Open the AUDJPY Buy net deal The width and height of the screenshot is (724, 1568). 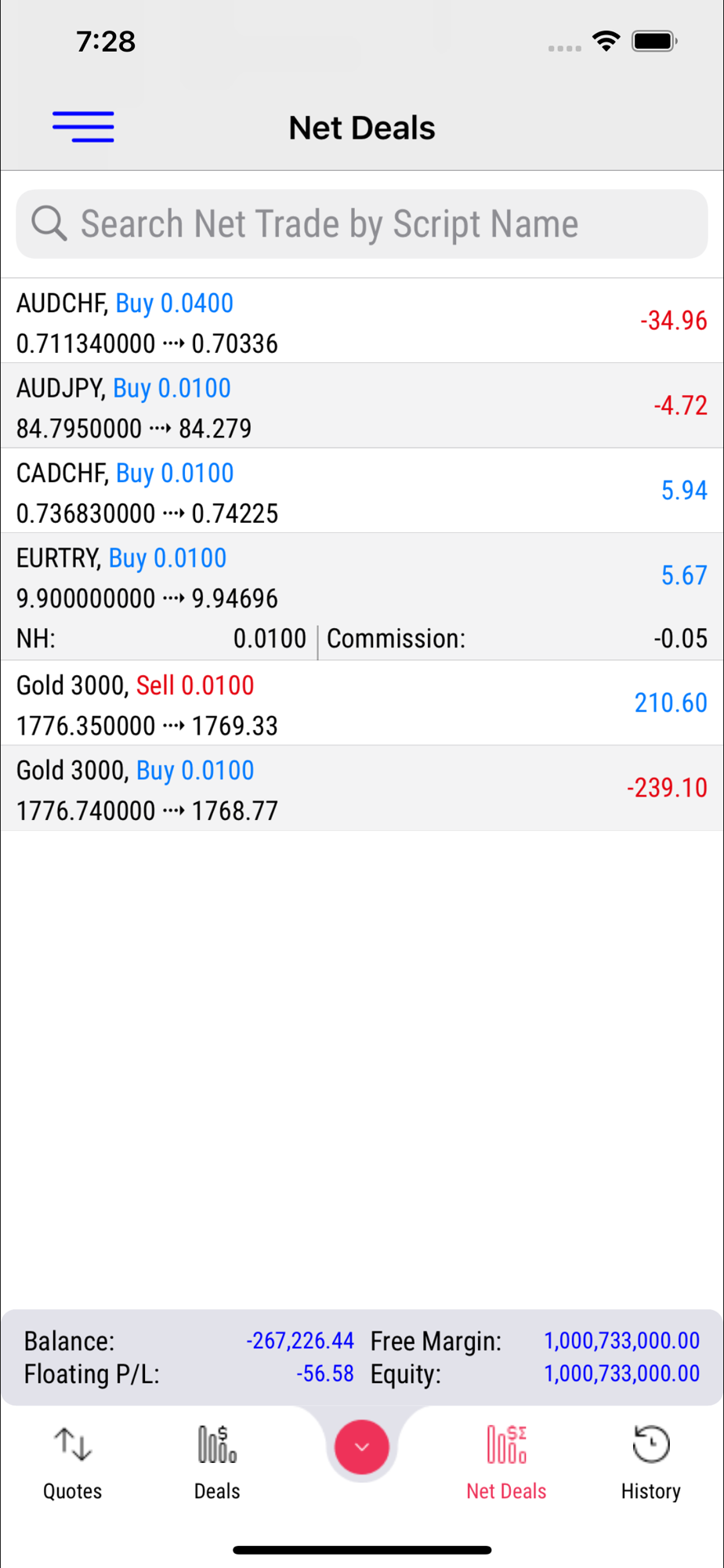(362, 406)
